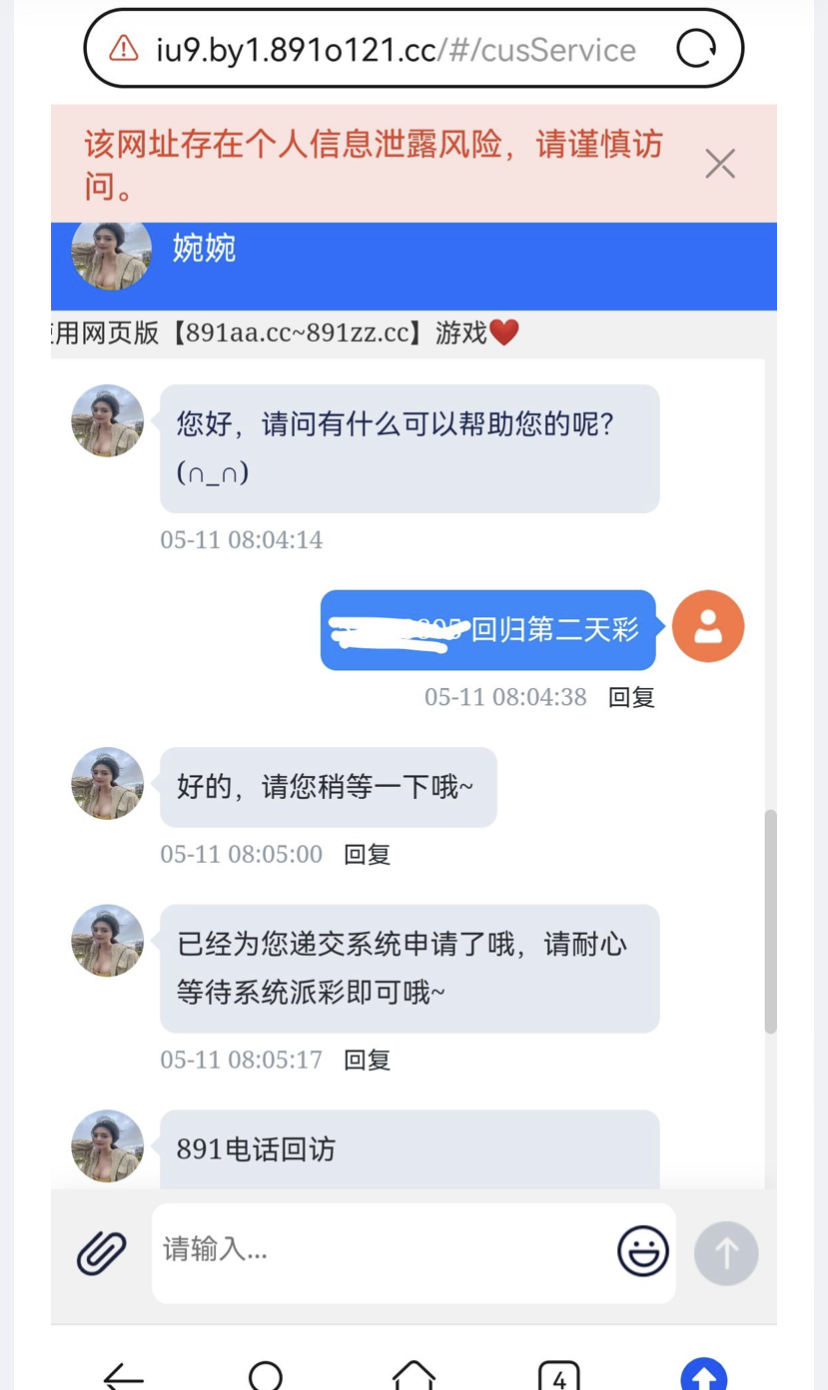Open the tab switcher showing 4
This screenshot has height=1390, width=828.
pyautogui.click(x=559, y=1377)
